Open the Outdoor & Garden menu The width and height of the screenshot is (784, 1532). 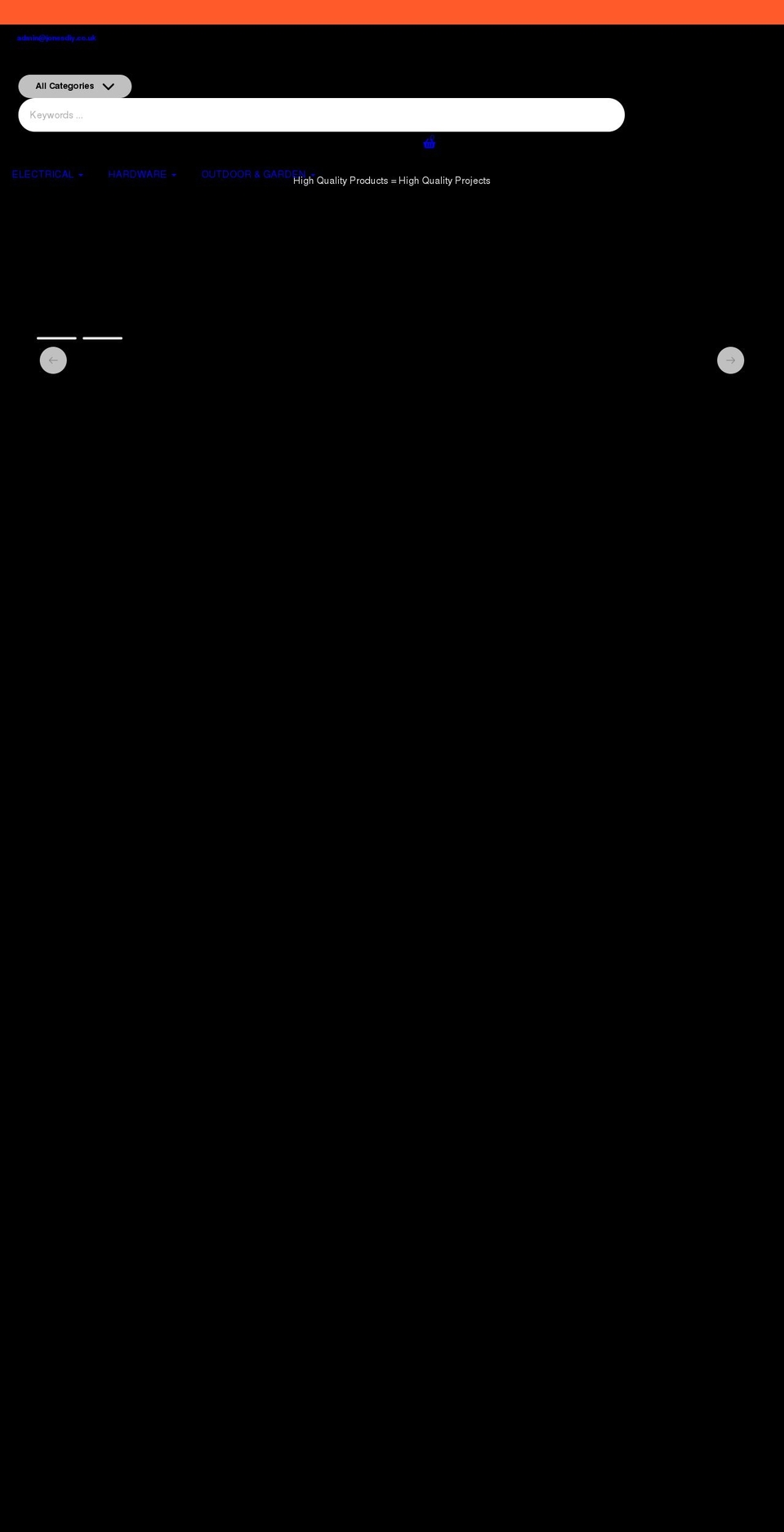pyautogui.click(x=253, y=174)
